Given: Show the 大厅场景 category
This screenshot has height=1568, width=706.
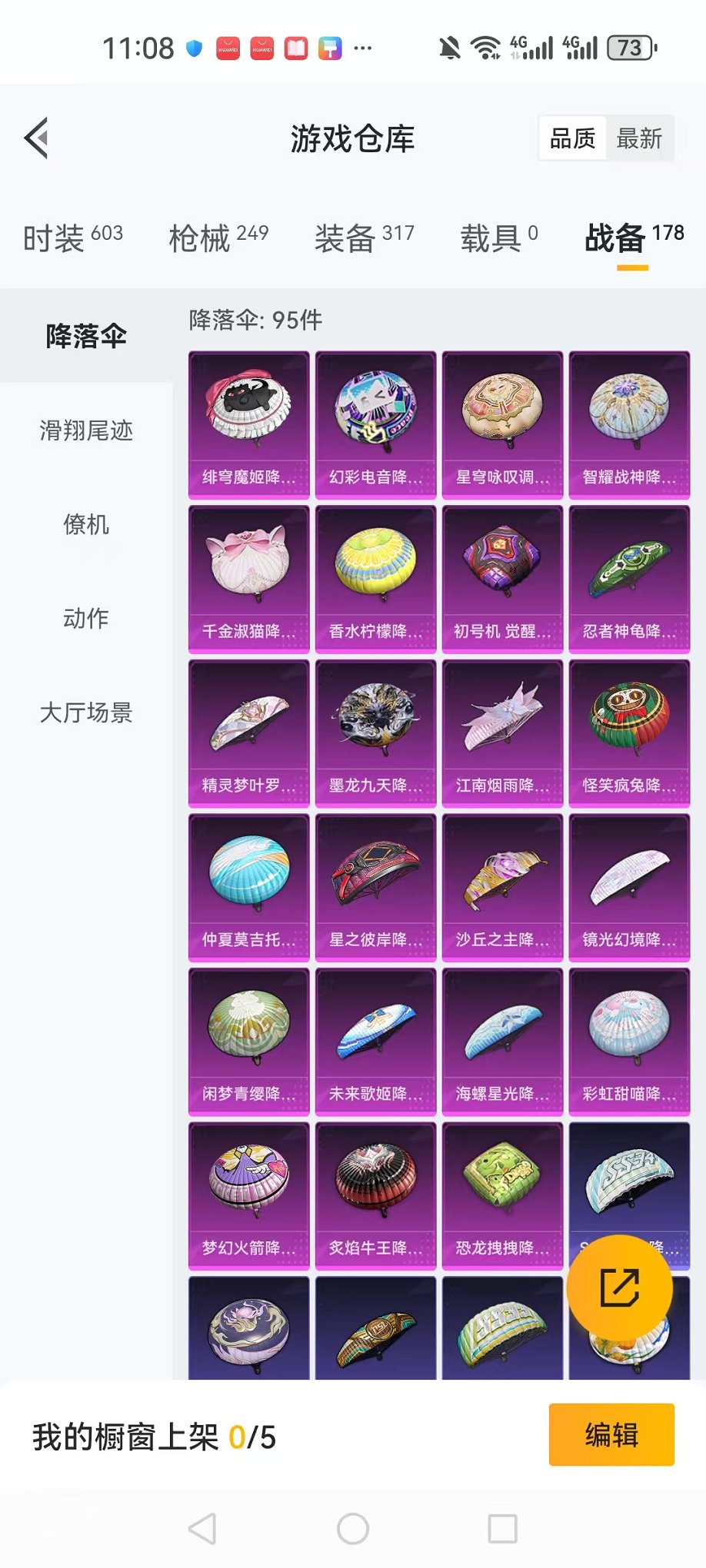Looking at the screenshot, I should 86,713.
